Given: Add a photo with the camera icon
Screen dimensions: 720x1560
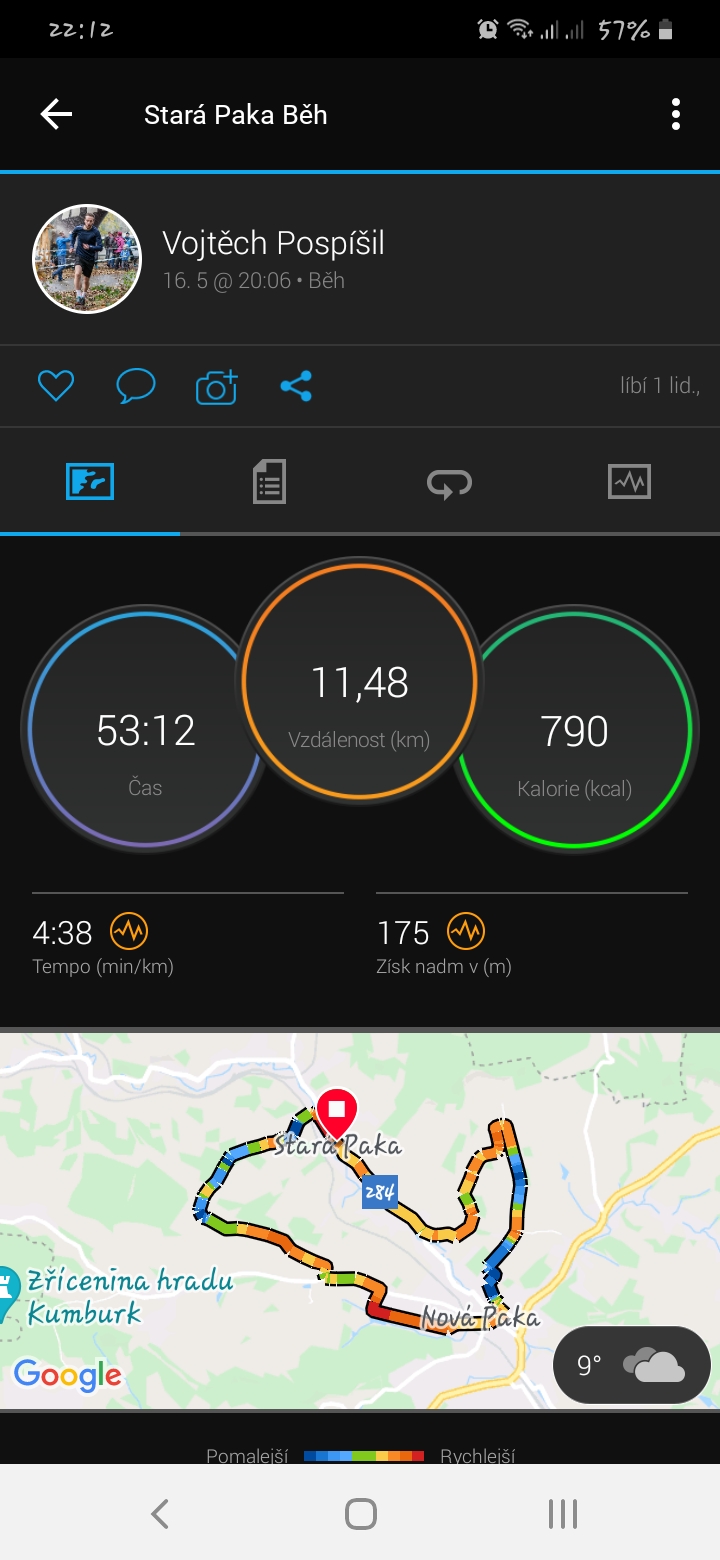Looking at the screenshot, I should (216, 386).
